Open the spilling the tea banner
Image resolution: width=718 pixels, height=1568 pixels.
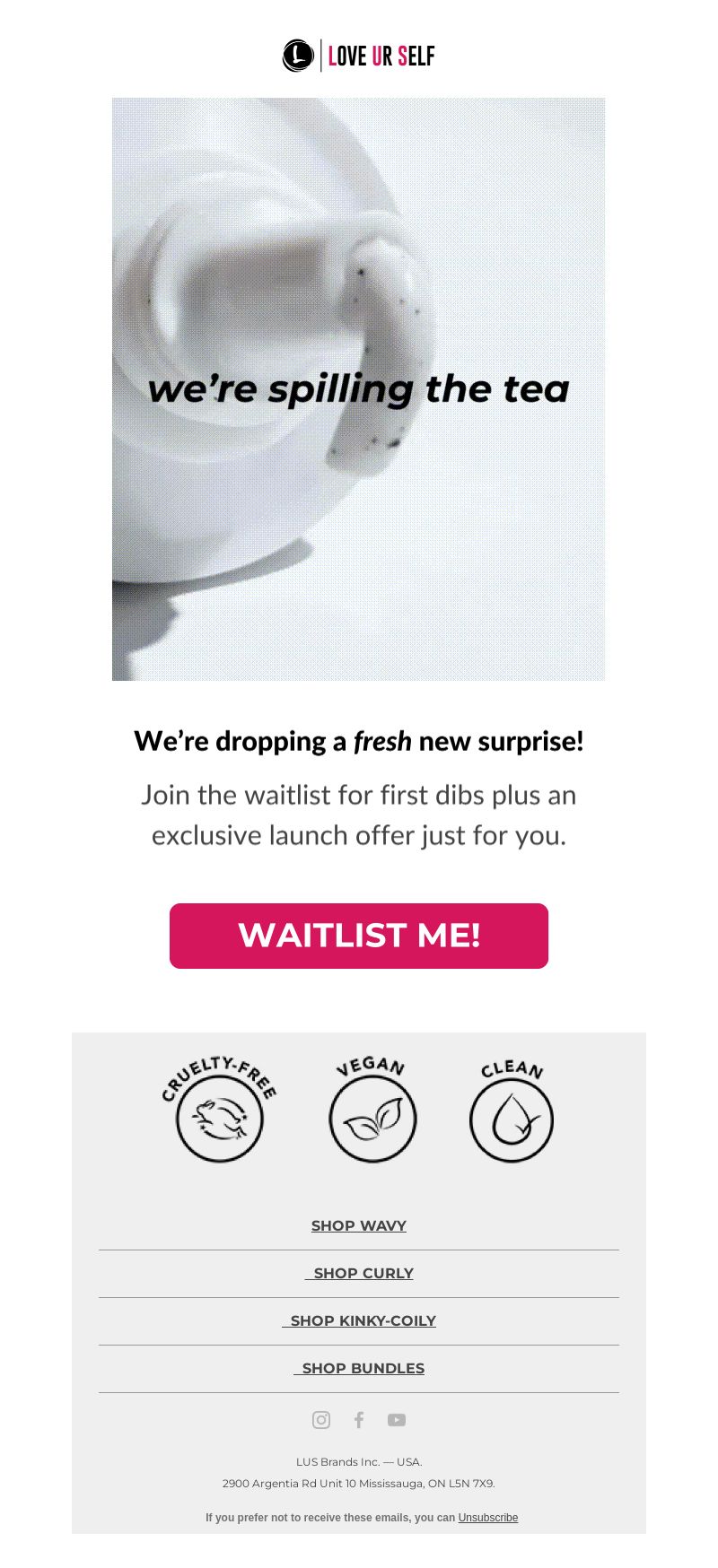point(359,388)
